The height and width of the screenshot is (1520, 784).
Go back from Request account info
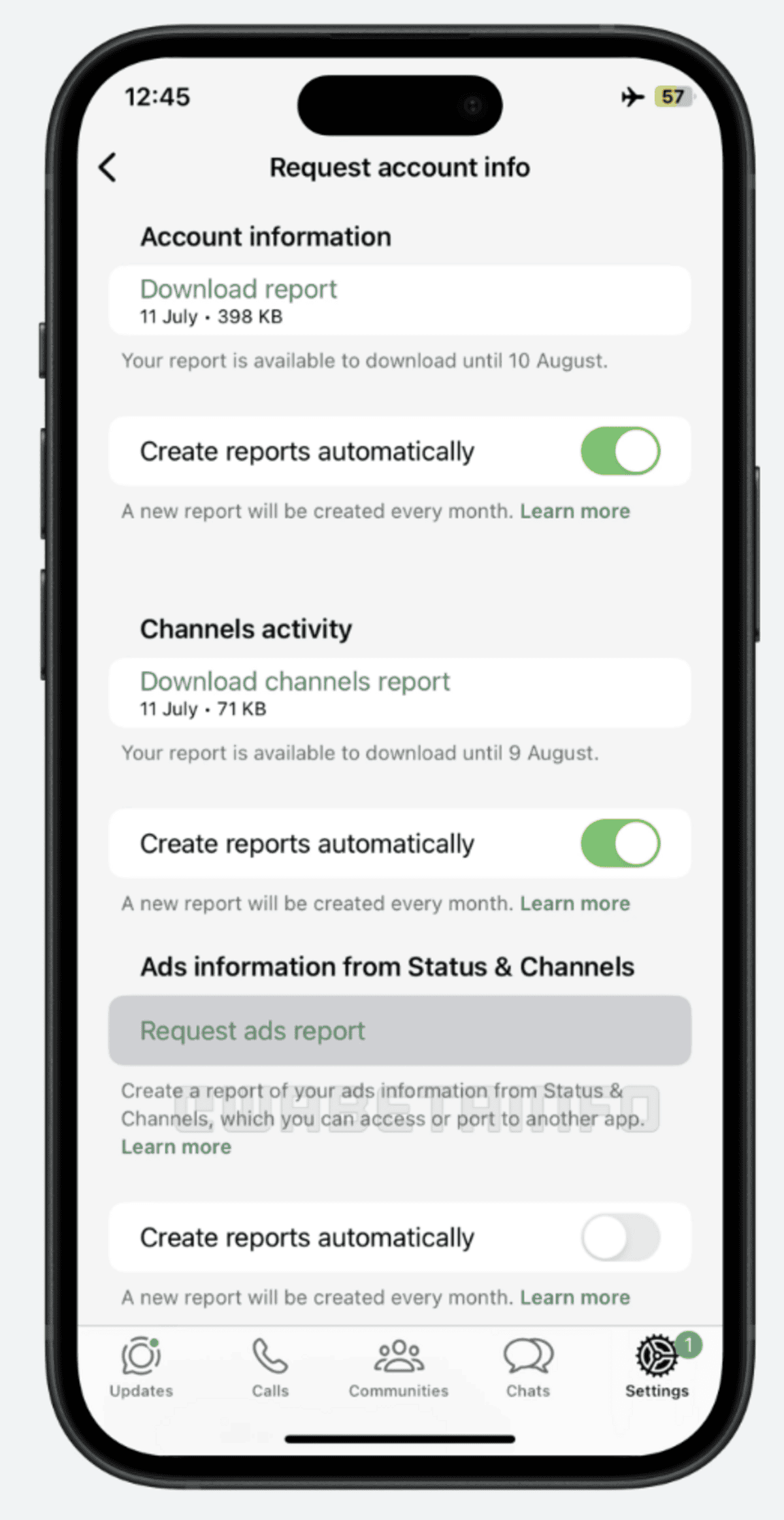pos(108,167)
